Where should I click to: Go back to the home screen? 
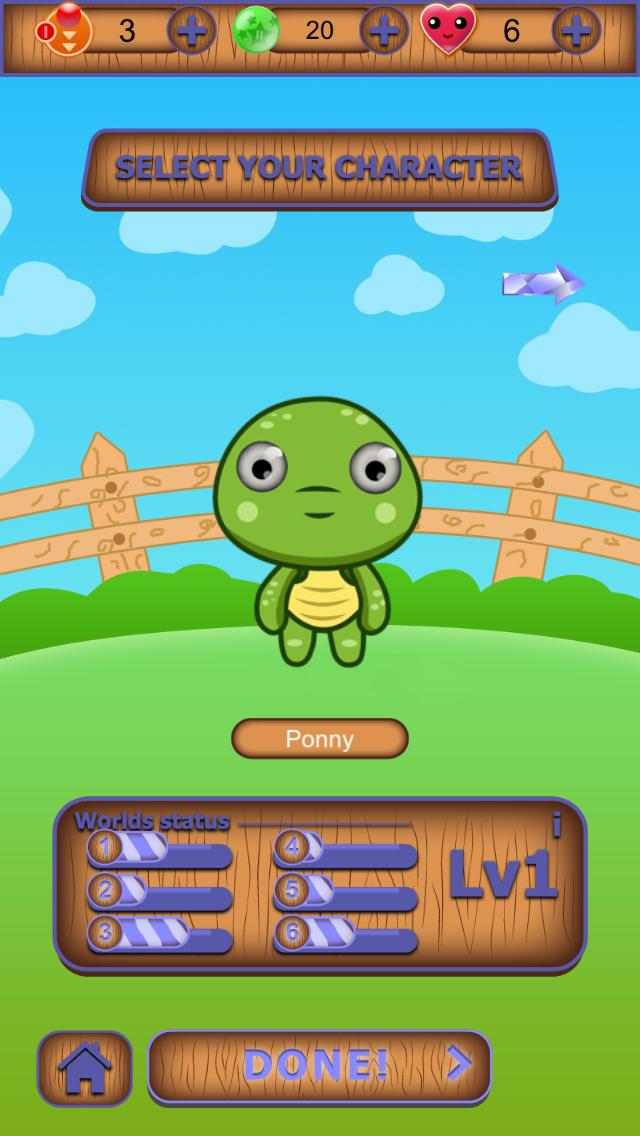click(85, 1068)
